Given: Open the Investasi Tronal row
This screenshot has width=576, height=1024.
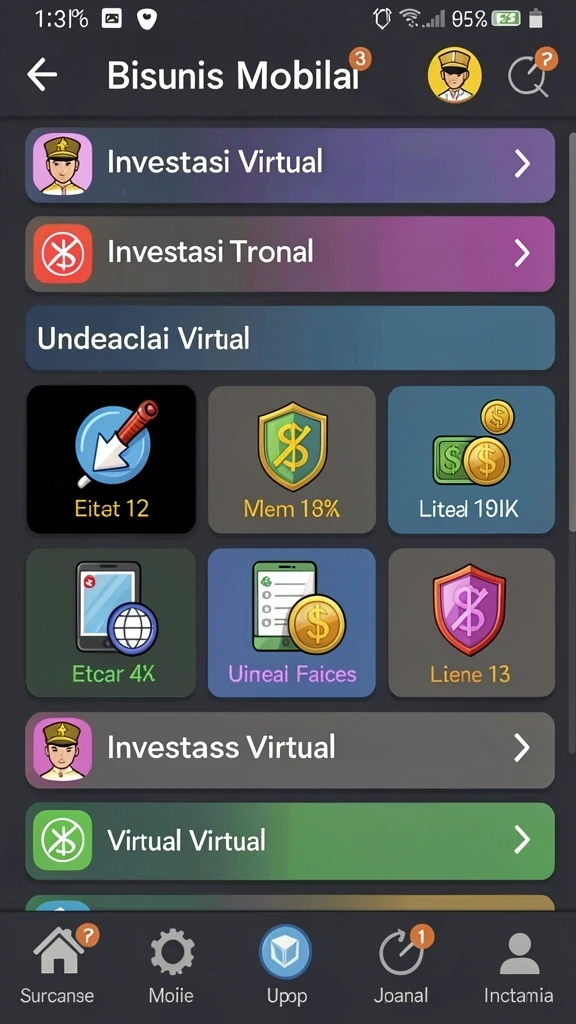Looking at the screenshot, I should (290, 254).
